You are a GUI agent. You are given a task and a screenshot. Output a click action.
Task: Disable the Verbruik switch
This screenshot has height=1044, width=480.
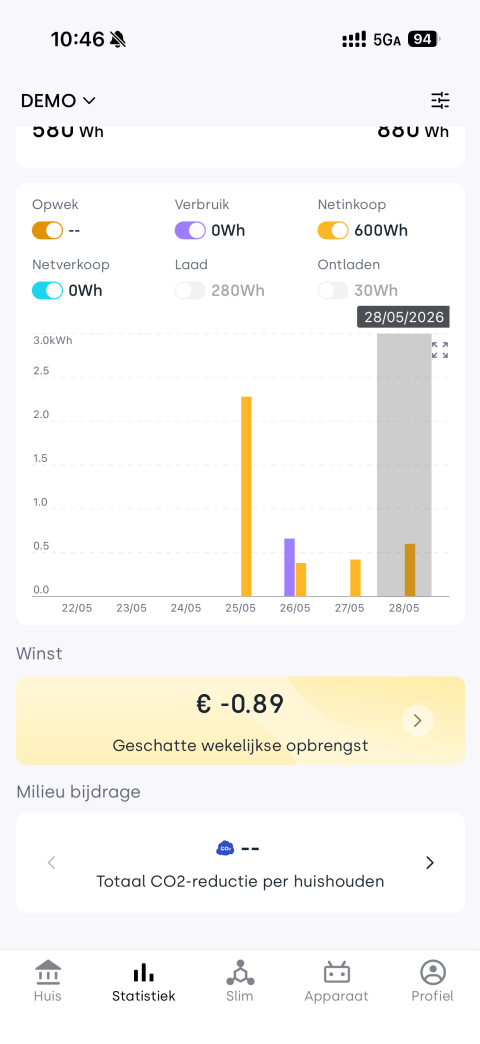coord(190,230)
